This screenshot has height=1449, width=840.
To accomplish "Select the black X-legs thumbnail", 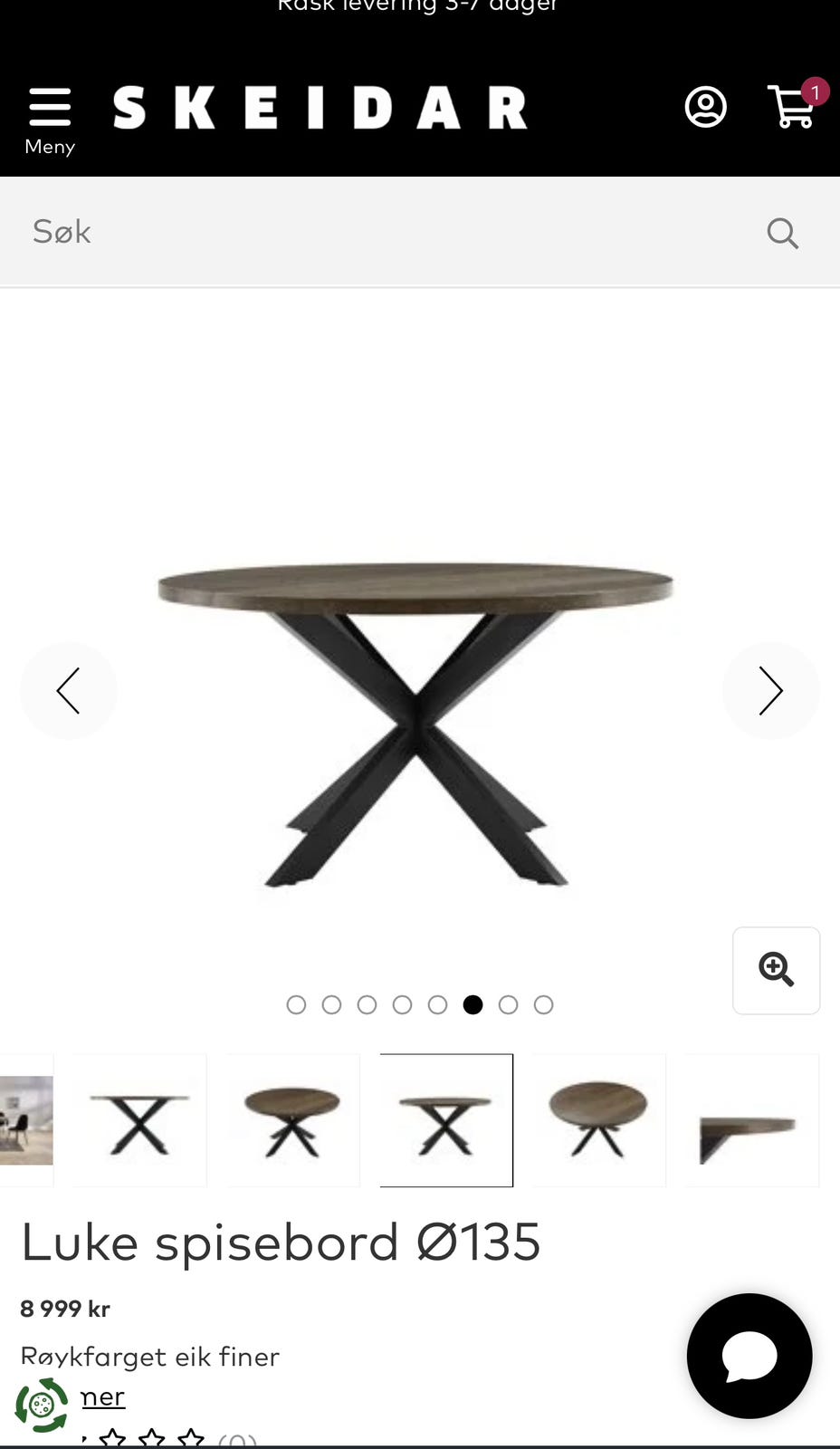I will (x=140, y=1120).
